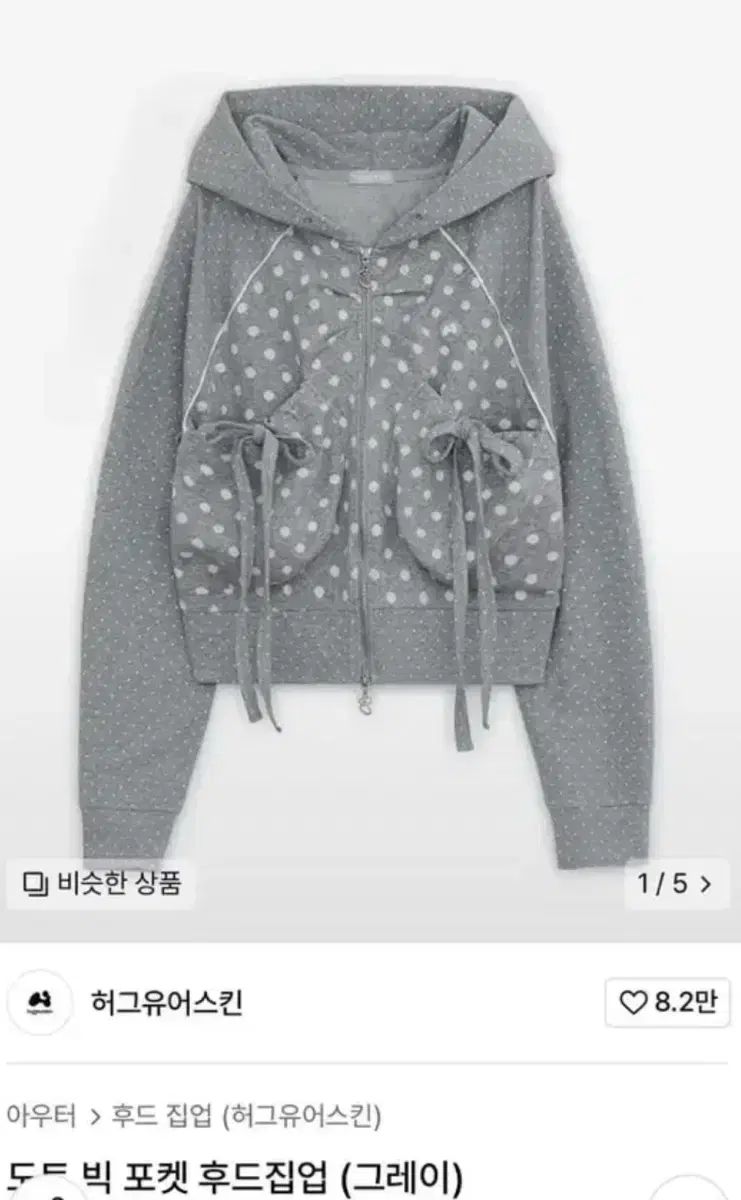
Task: Open 후드 집업 (허그유어스킨) category link
Action: click(246, 1115)
